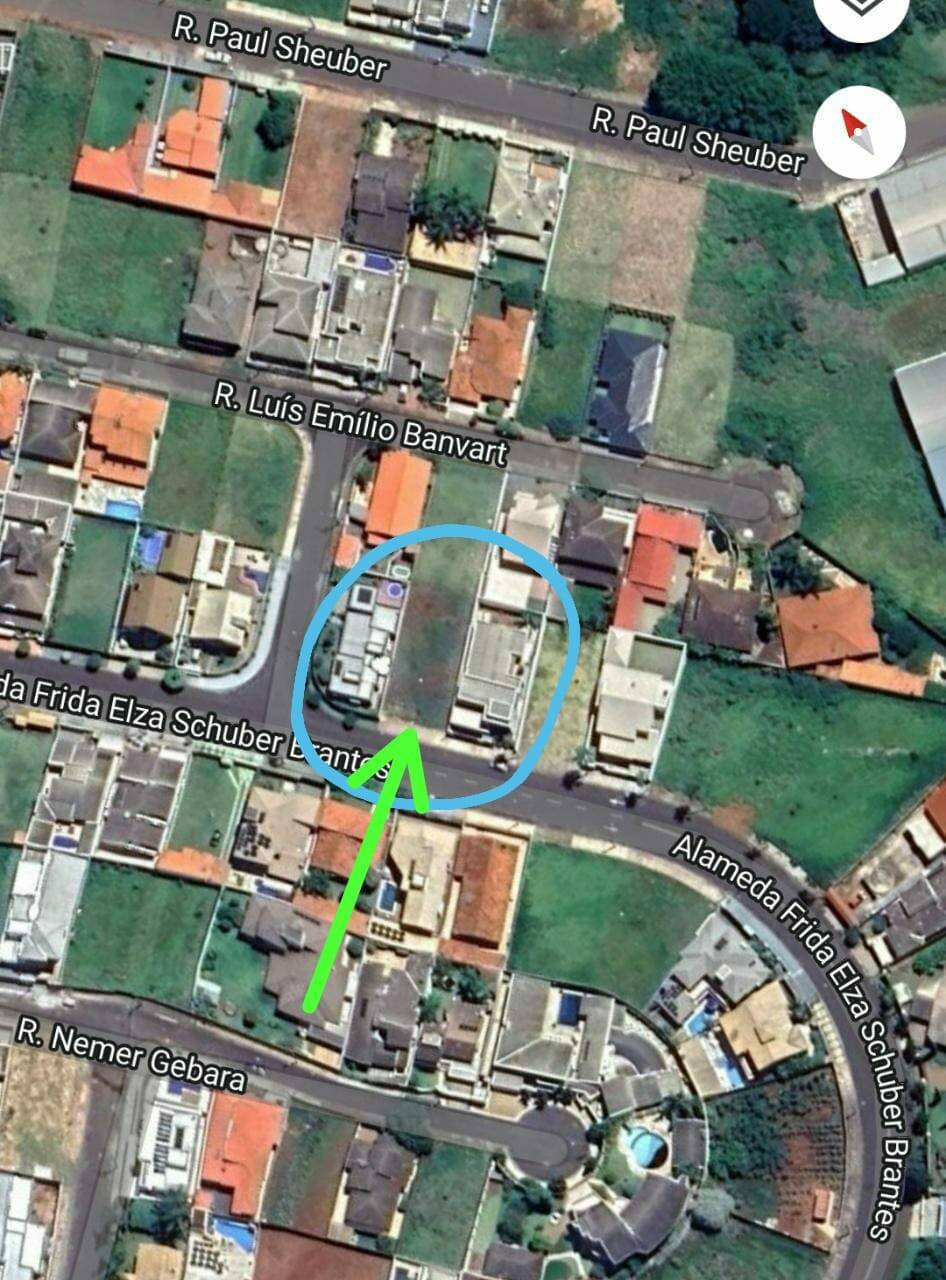Open the map layers button
Screen dimensions: 946x1280
coord(860,10)
